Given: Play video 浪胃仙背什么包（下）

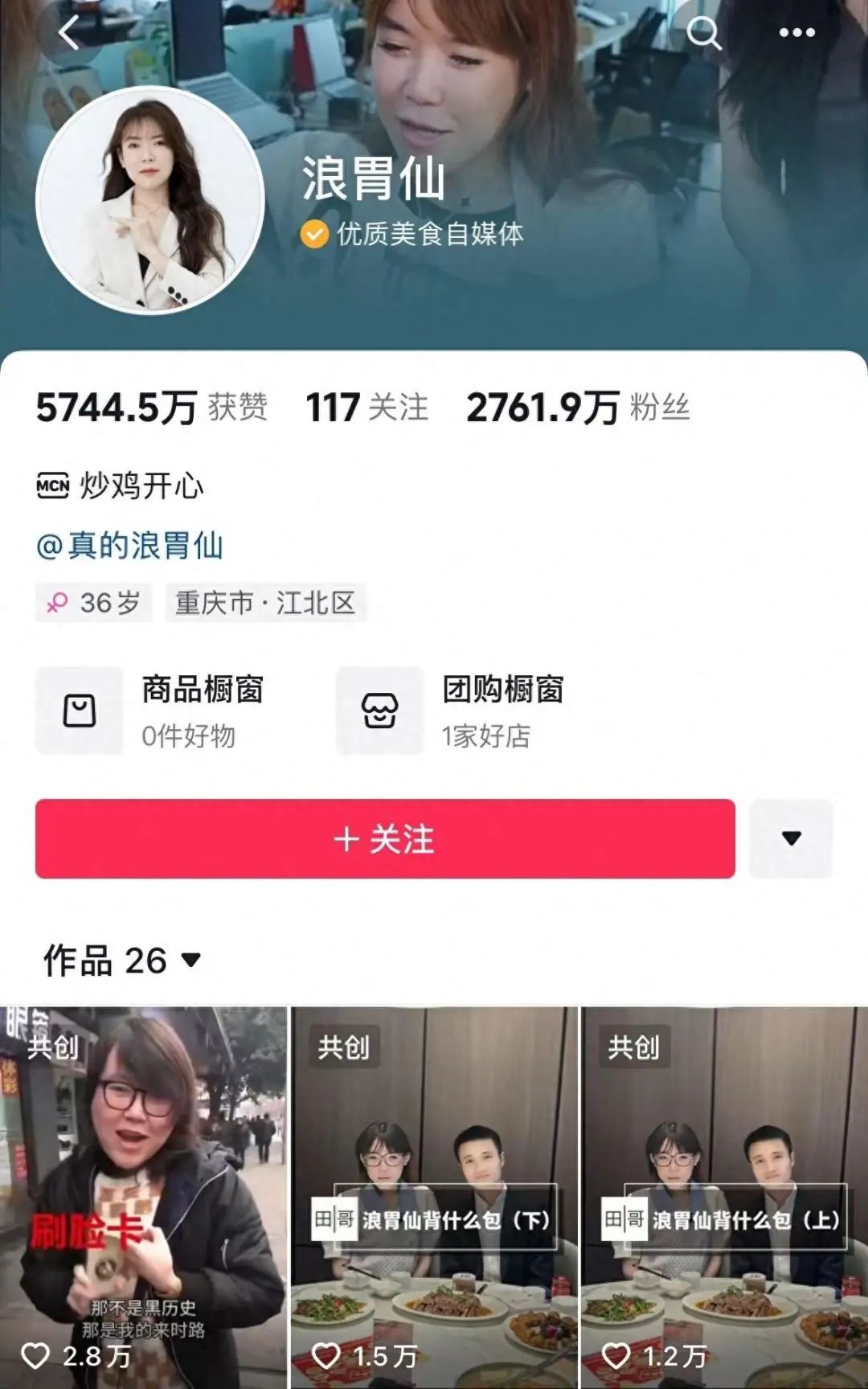Looking at the screenshot, I should (434, 1198).
